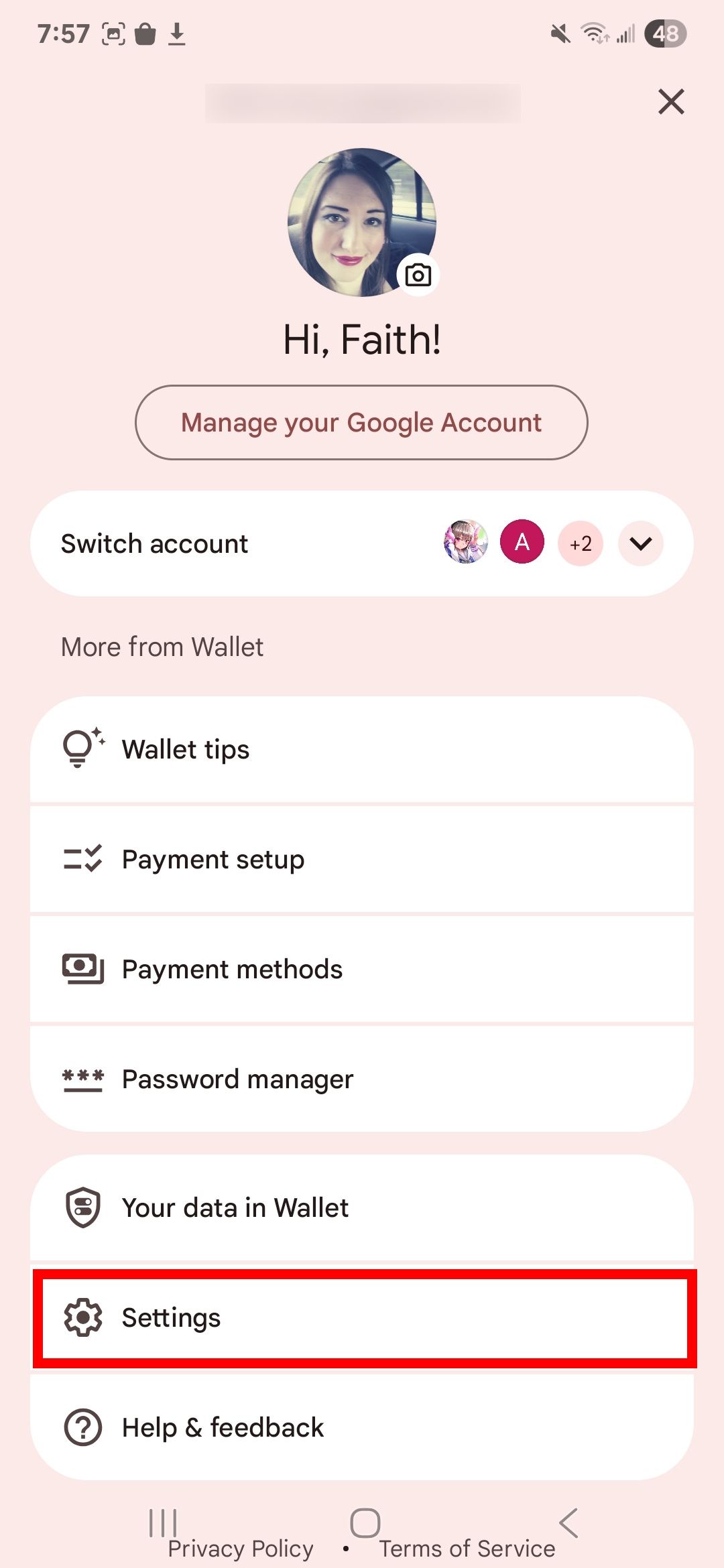Select the anime avatar in Switch account
This screenshot has width=724, height=1568.
467,543
